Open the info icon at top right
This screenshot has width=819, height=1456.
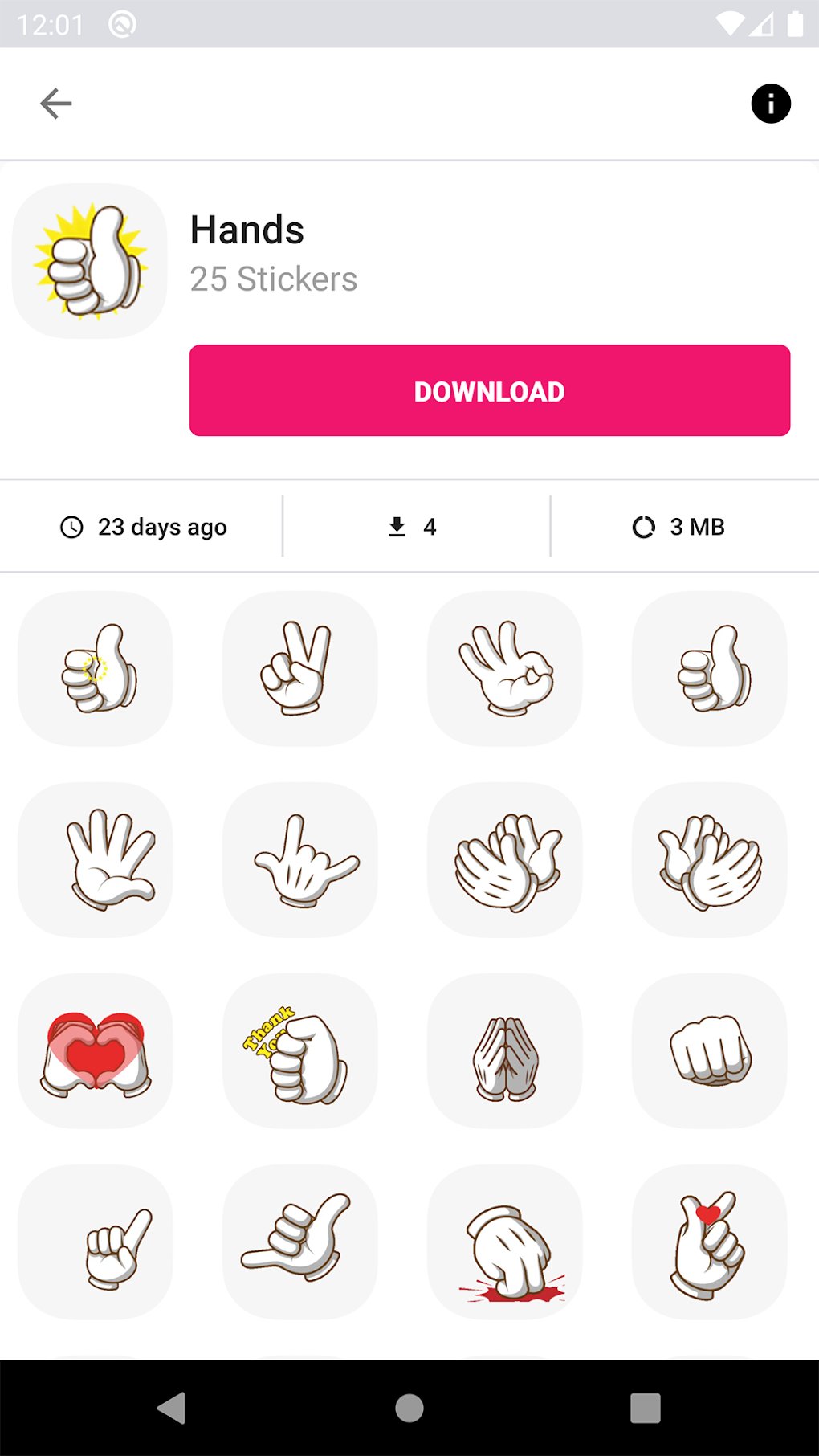(770, 103)
